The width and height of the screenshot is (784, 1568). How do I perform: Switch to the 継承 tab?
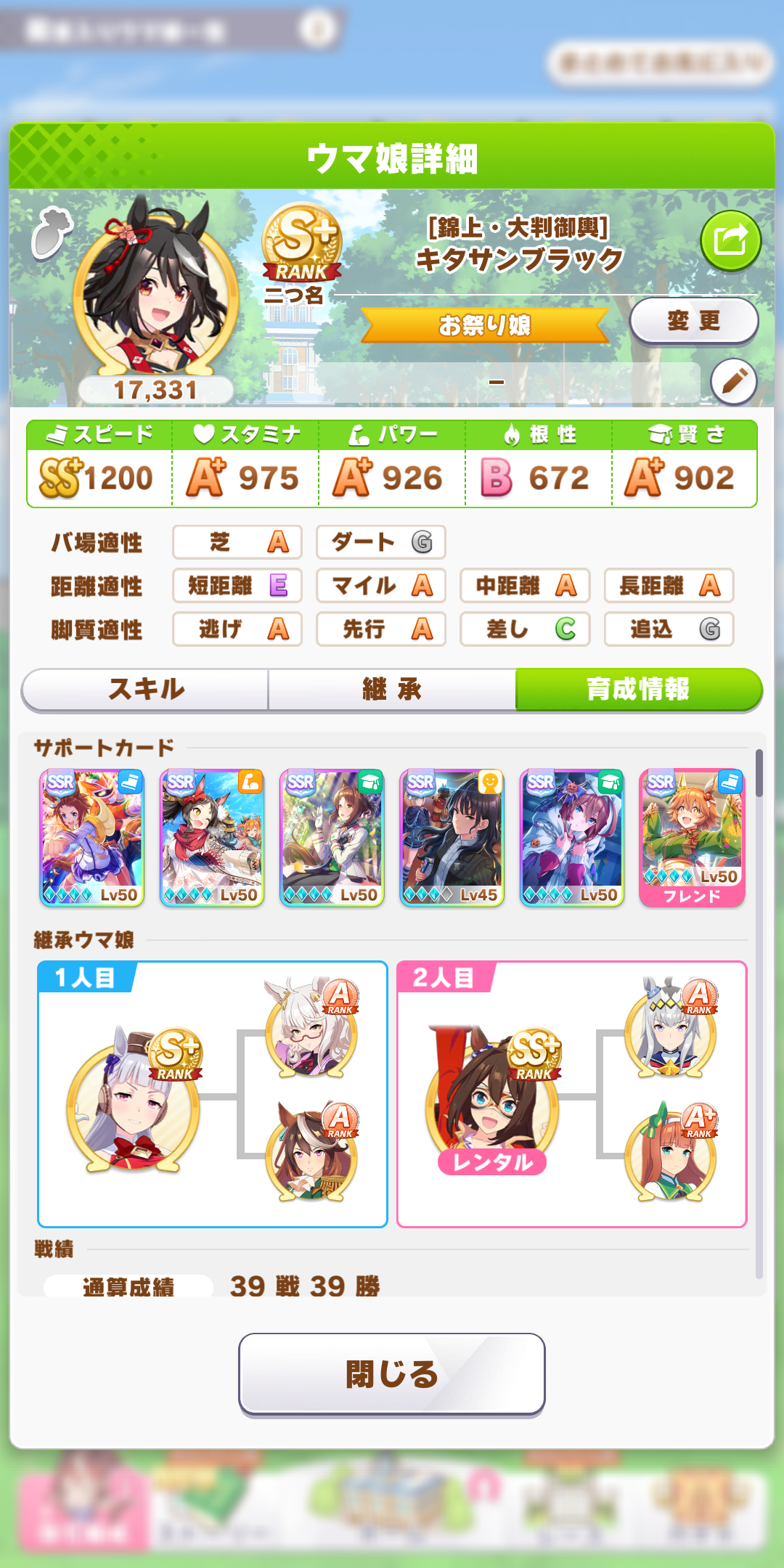point(392,689)
